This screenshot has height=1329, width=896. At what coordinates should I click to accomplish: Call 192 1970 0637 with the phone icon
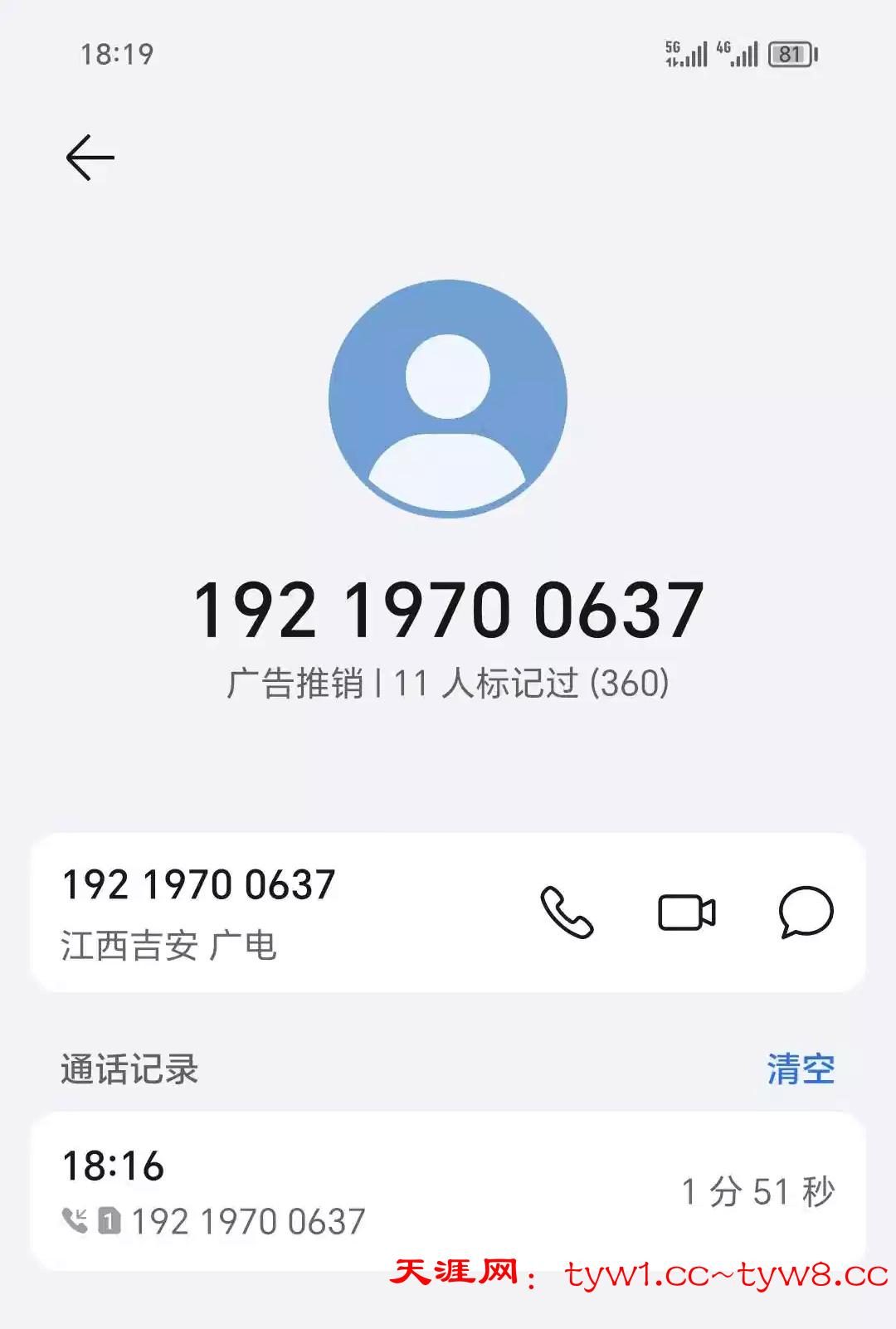(567, 913)
